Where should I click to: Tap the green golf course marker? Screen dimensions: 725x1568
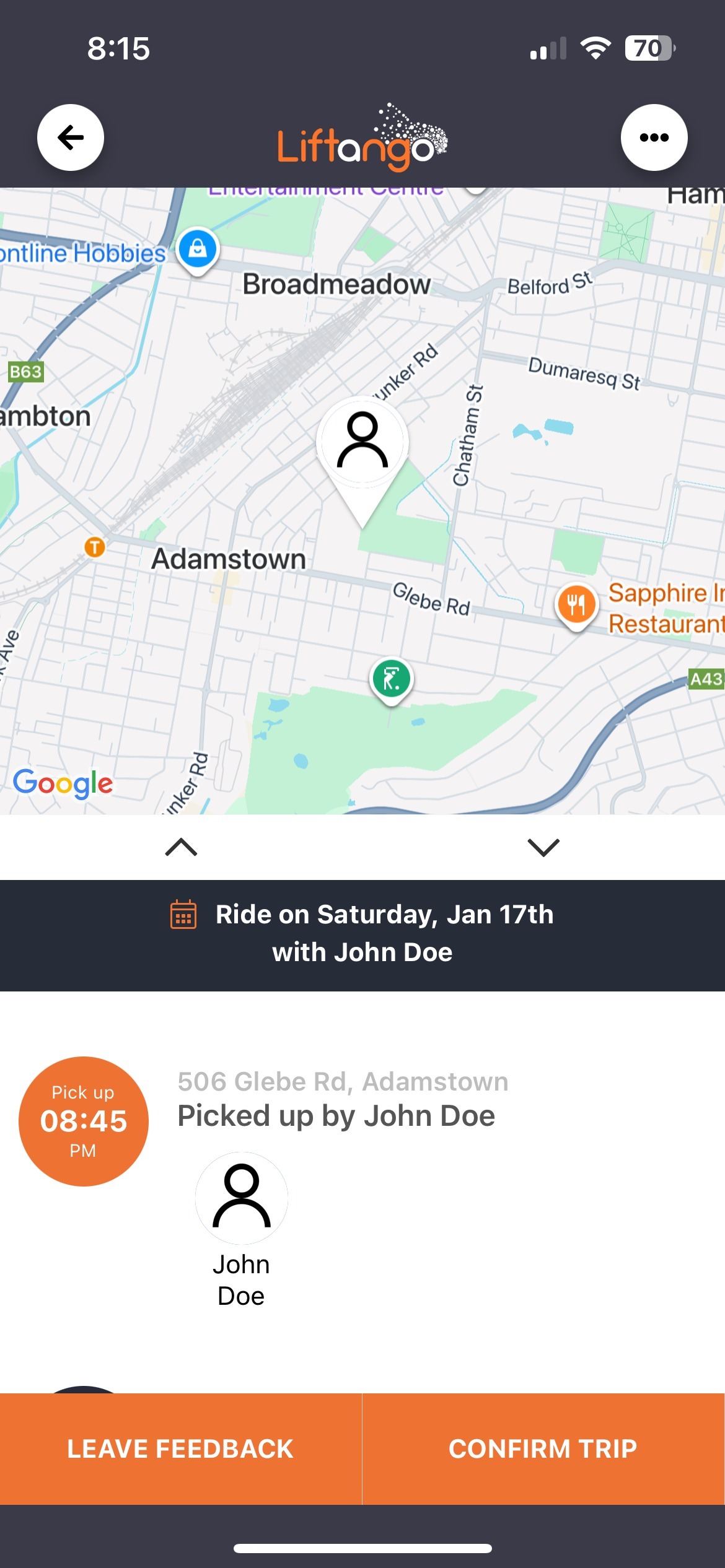click(x=391, y=679)
